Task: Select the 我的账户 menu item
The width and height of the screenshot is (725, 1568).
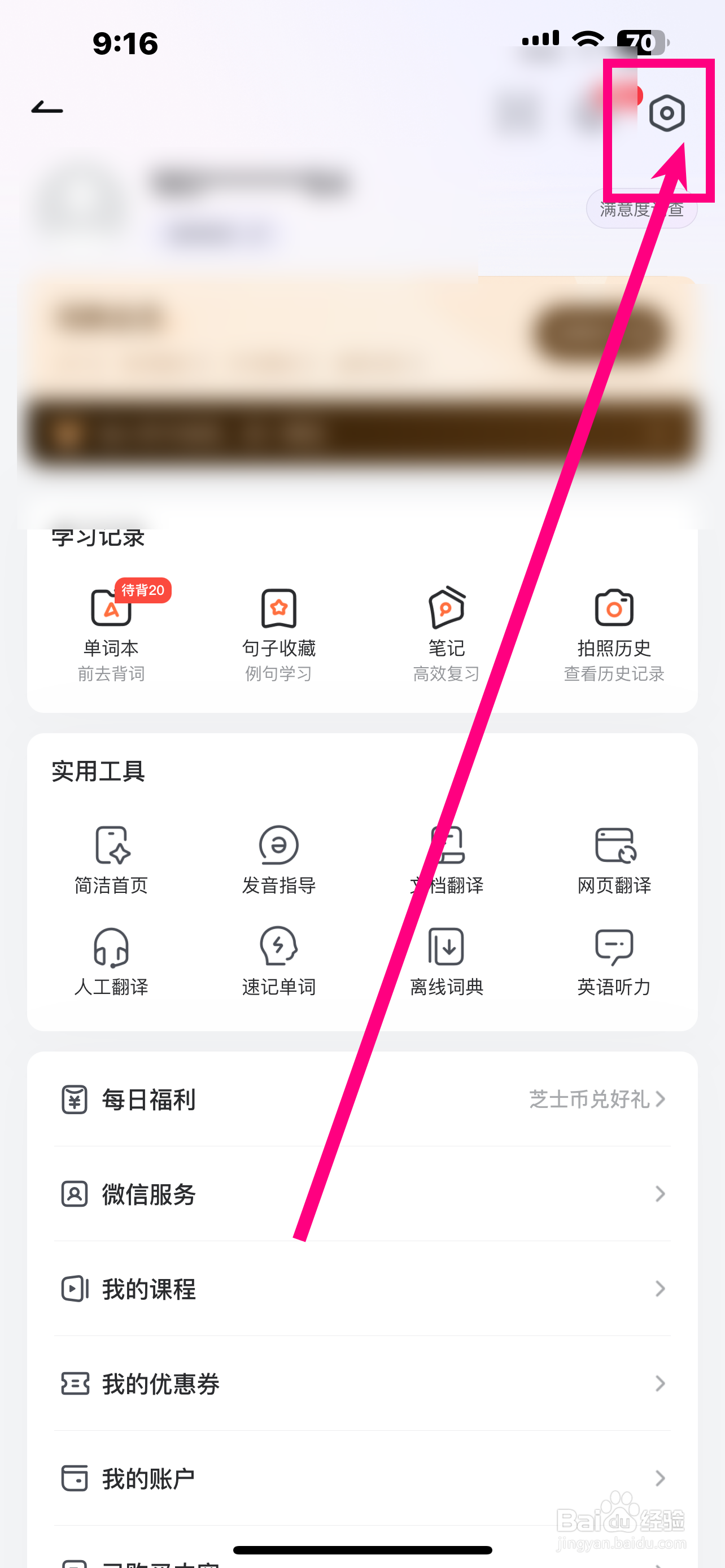Action: (x=148, y=1478)
